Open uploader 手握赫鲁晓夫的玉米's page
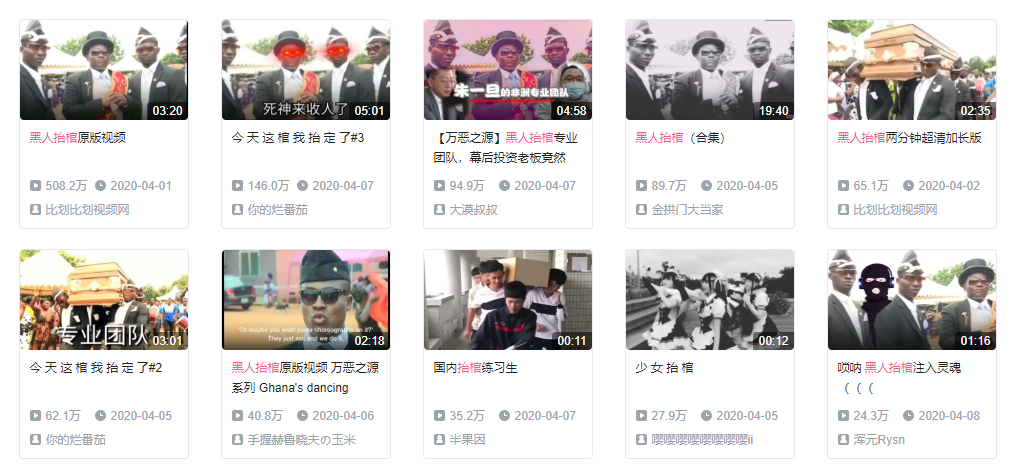 (301, 440)
